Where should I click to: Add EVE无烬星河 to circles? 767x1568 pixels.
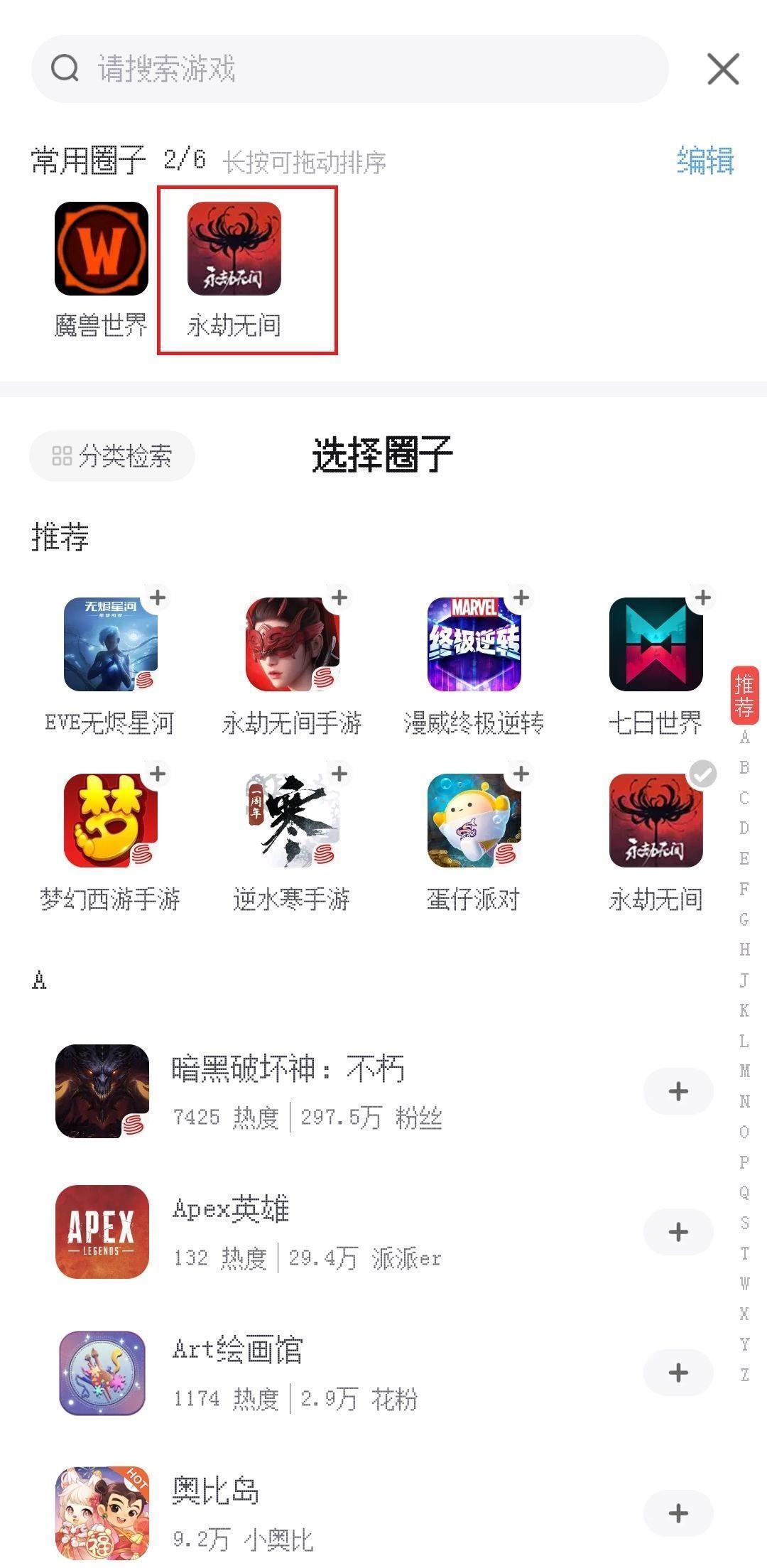158,598
